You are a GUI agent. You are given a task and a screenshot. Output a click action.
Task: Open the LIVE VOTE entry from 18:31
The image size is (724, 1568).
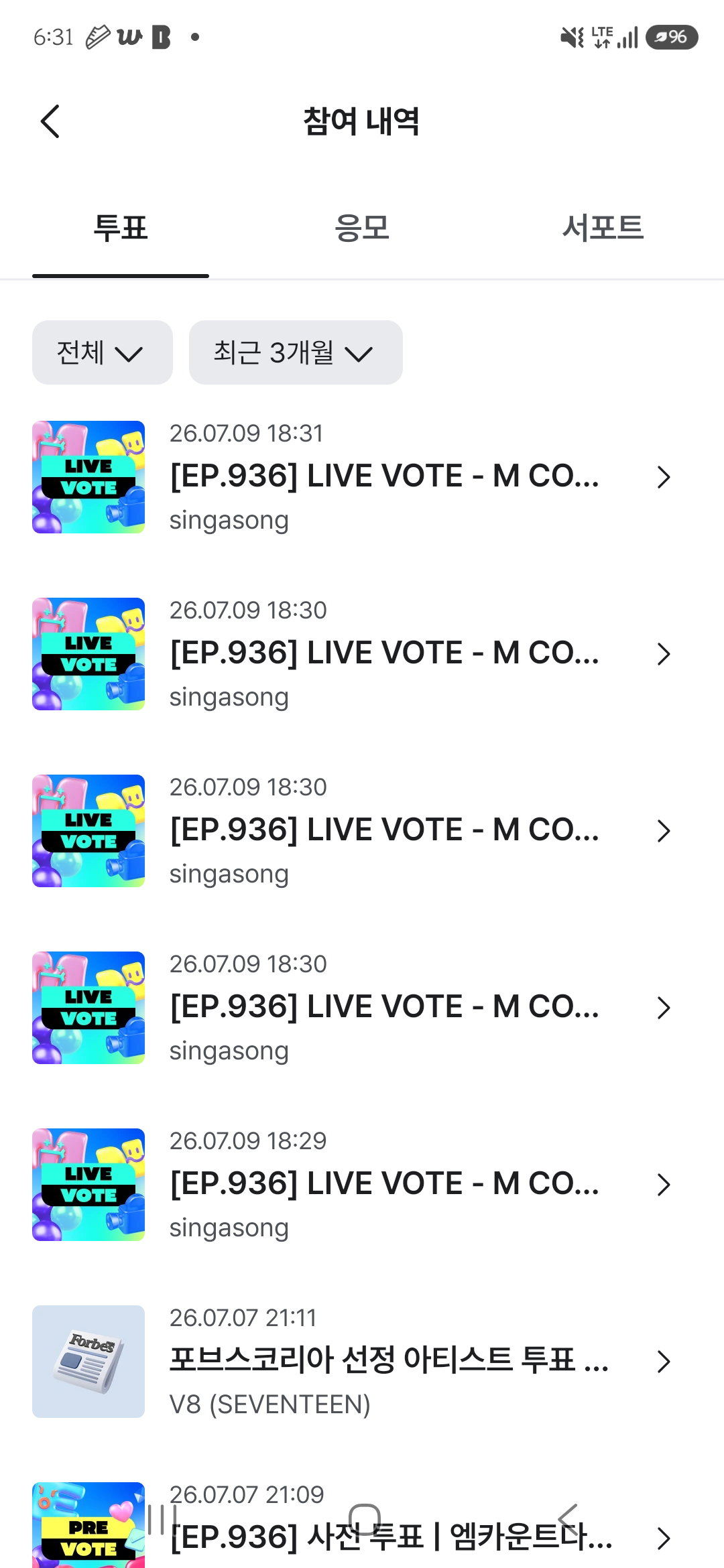pyautogui.click(x=362, y=477)
